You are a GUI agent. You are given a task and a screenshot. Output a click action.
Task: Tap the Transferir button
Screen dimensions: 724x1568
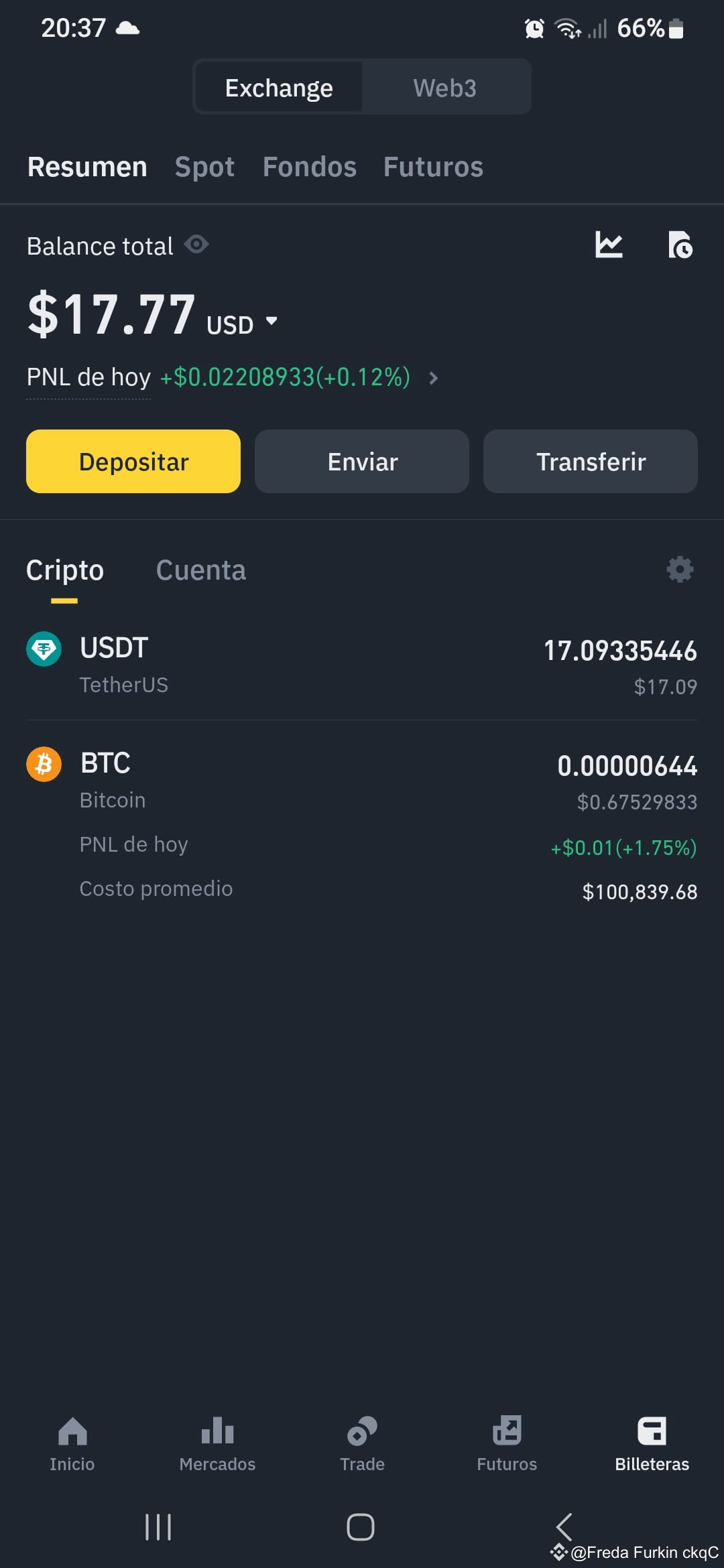tap(591, 462)
